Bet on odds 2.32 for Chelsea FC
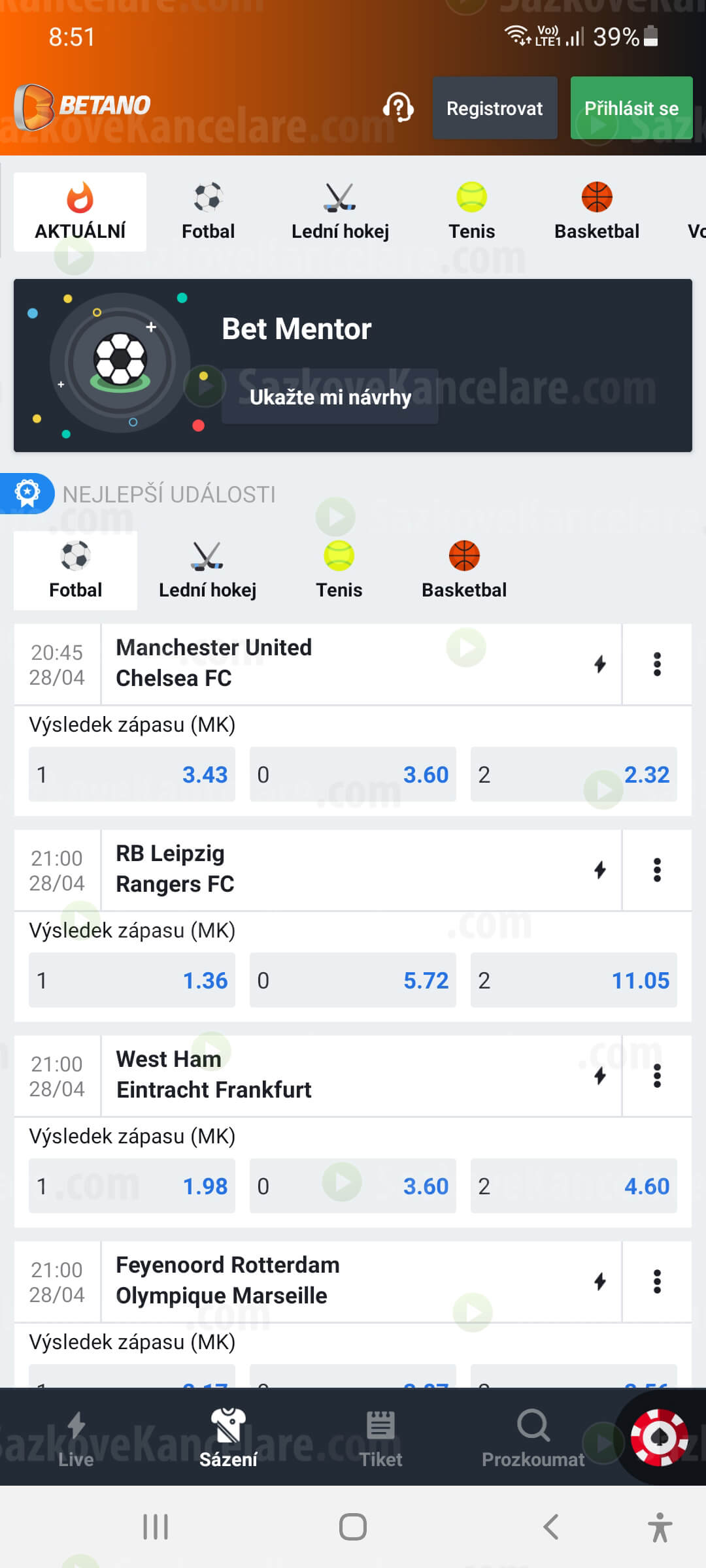 573,774
